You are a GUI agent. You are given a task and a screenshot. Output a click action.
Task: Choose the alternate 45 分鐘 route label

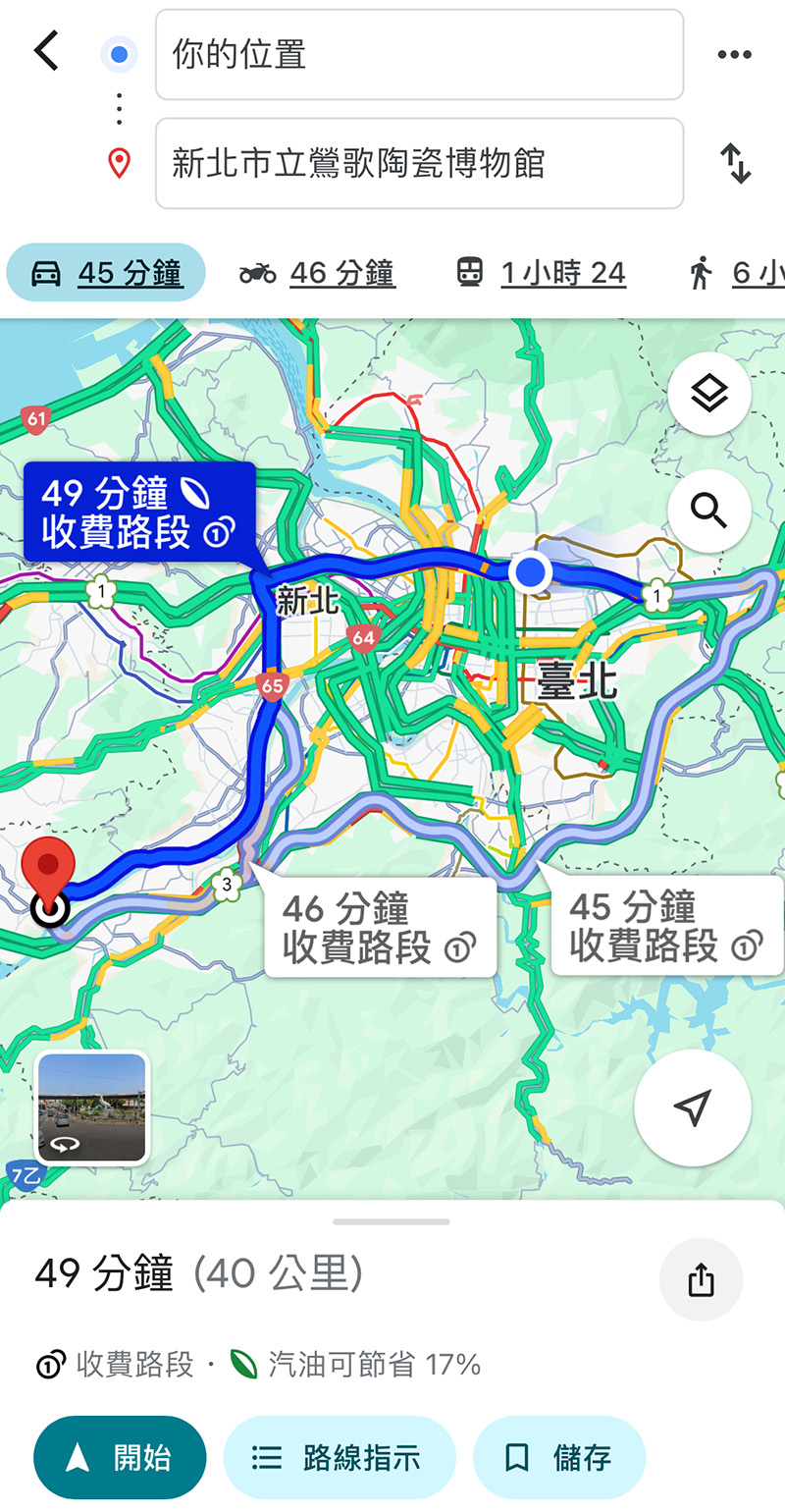click(666, 925)
